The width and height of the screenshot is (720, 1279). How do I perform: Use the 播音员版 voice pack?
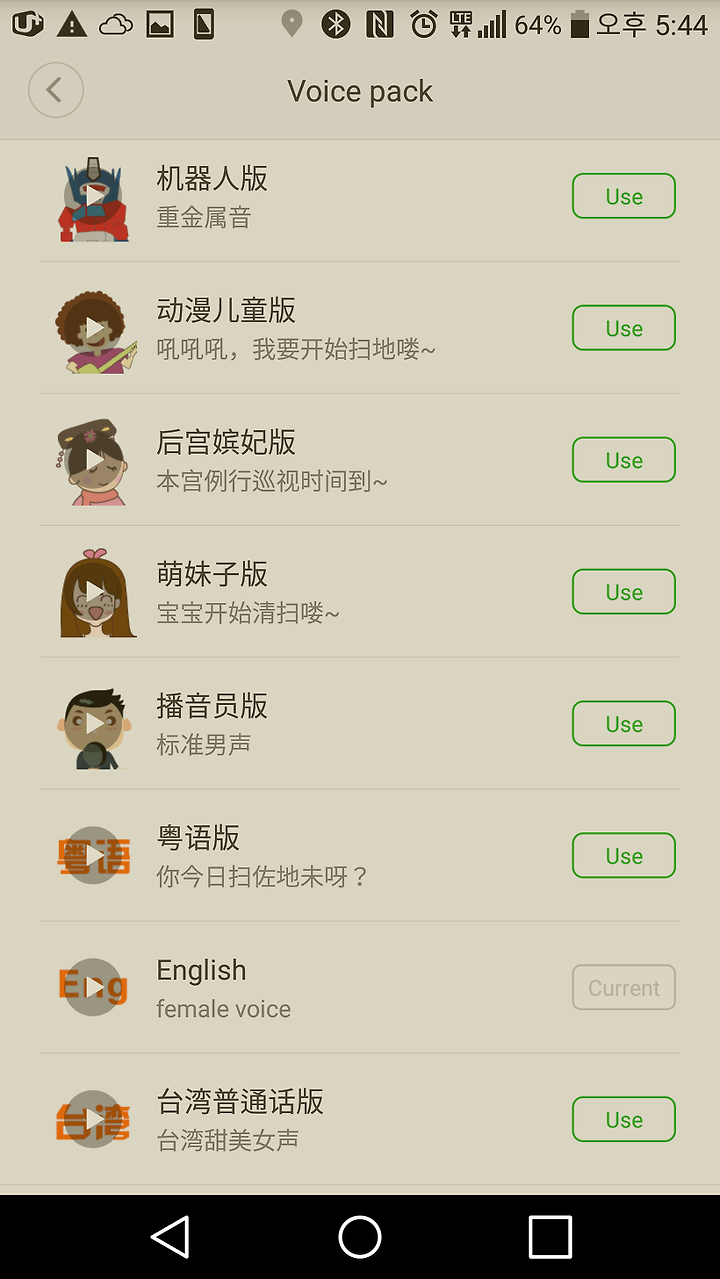pos(624,724)
